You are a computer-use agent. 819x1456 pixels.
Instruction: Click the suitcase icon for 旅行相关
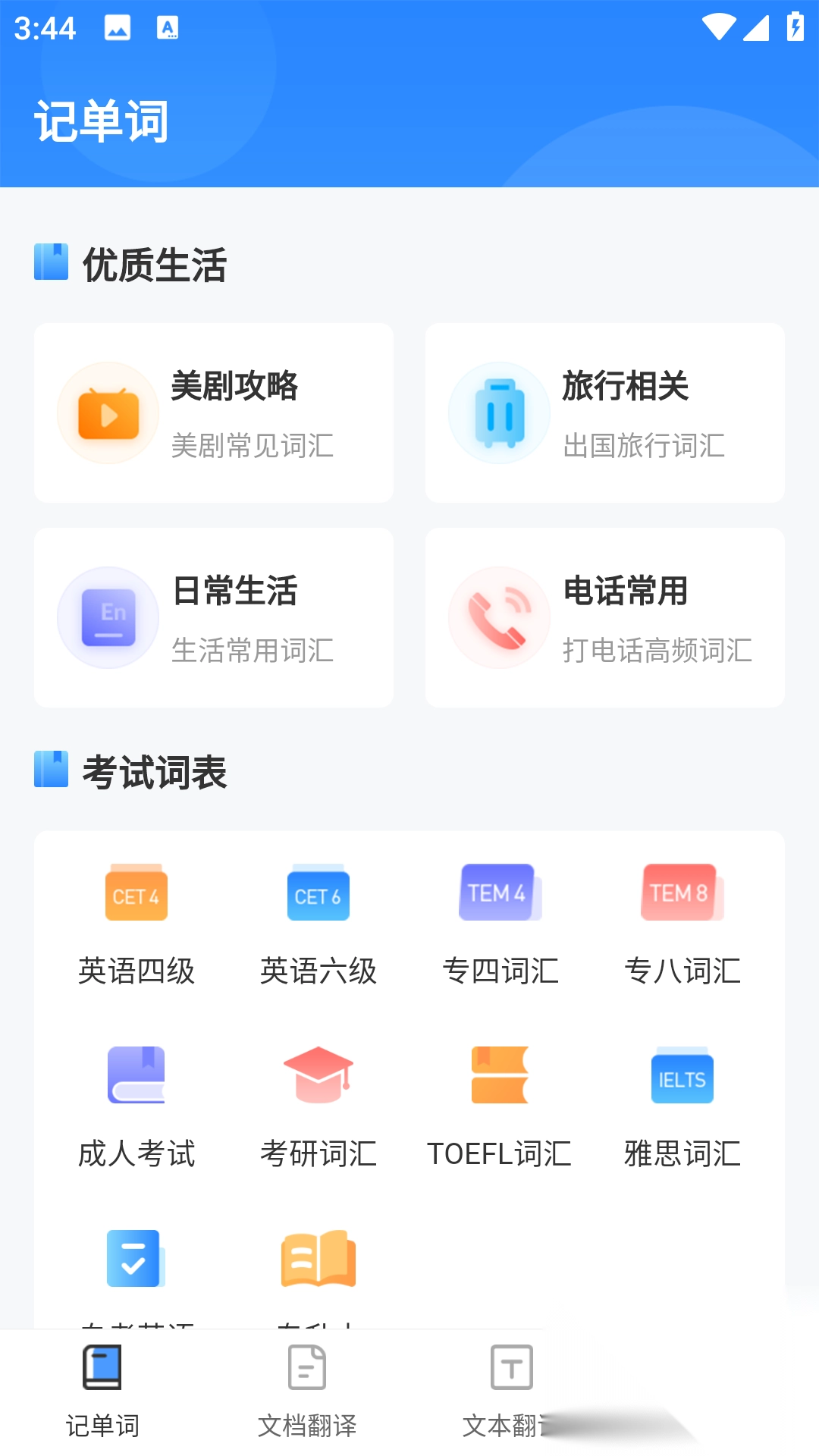coord(498,412)
